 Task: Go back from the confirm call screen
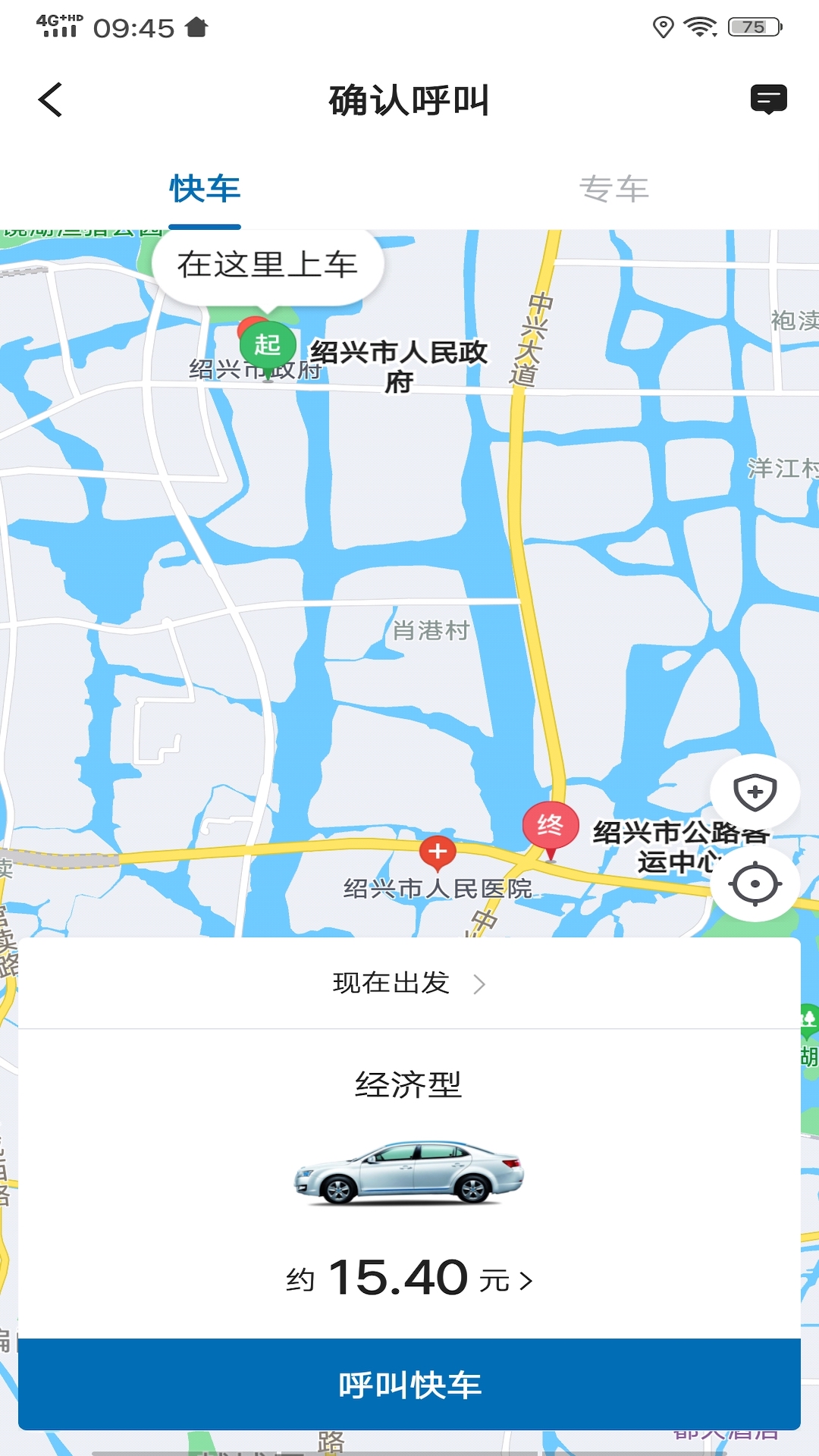pos(50,100)
